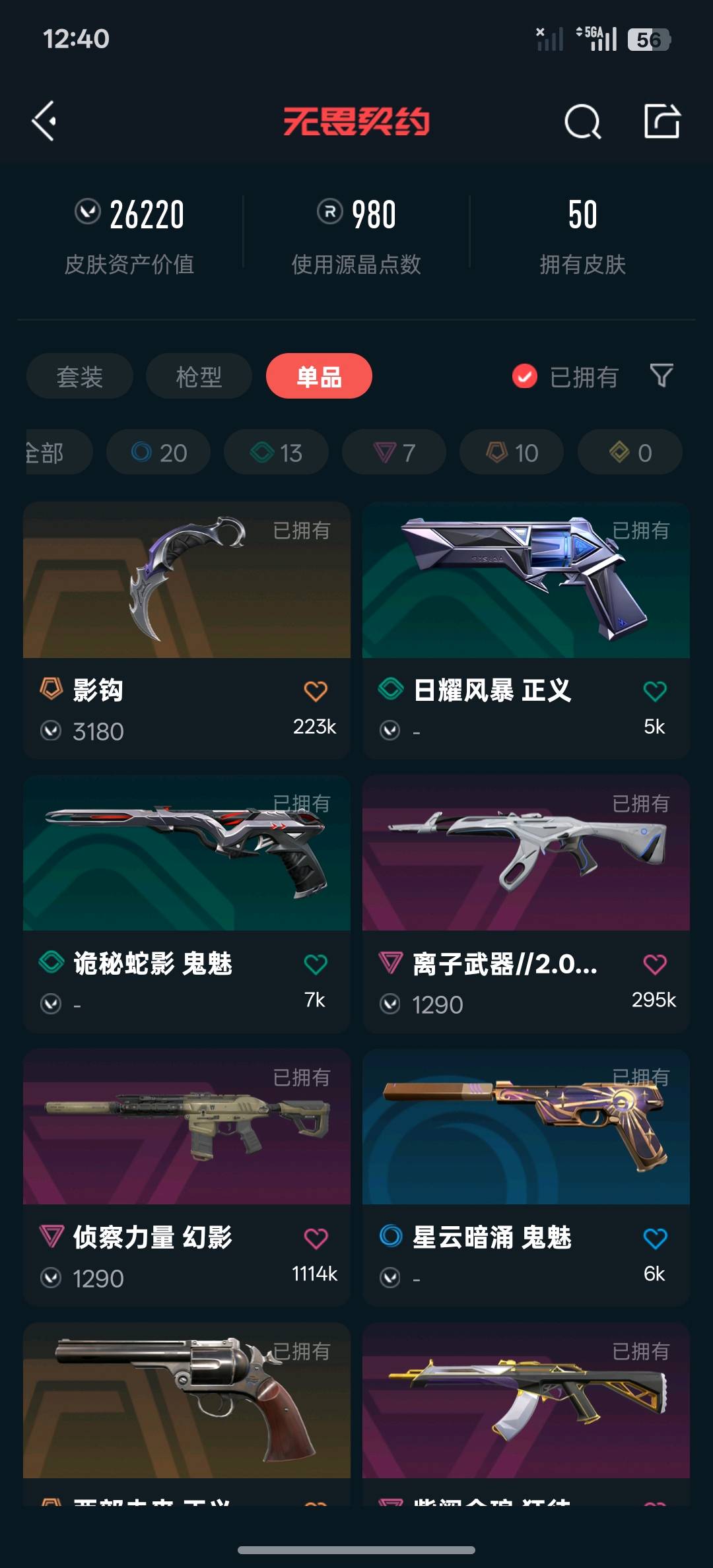This screenshot has height=1568, width=713.
Task: Filter by gold tier chip showing 0
Action: [630, 452]
